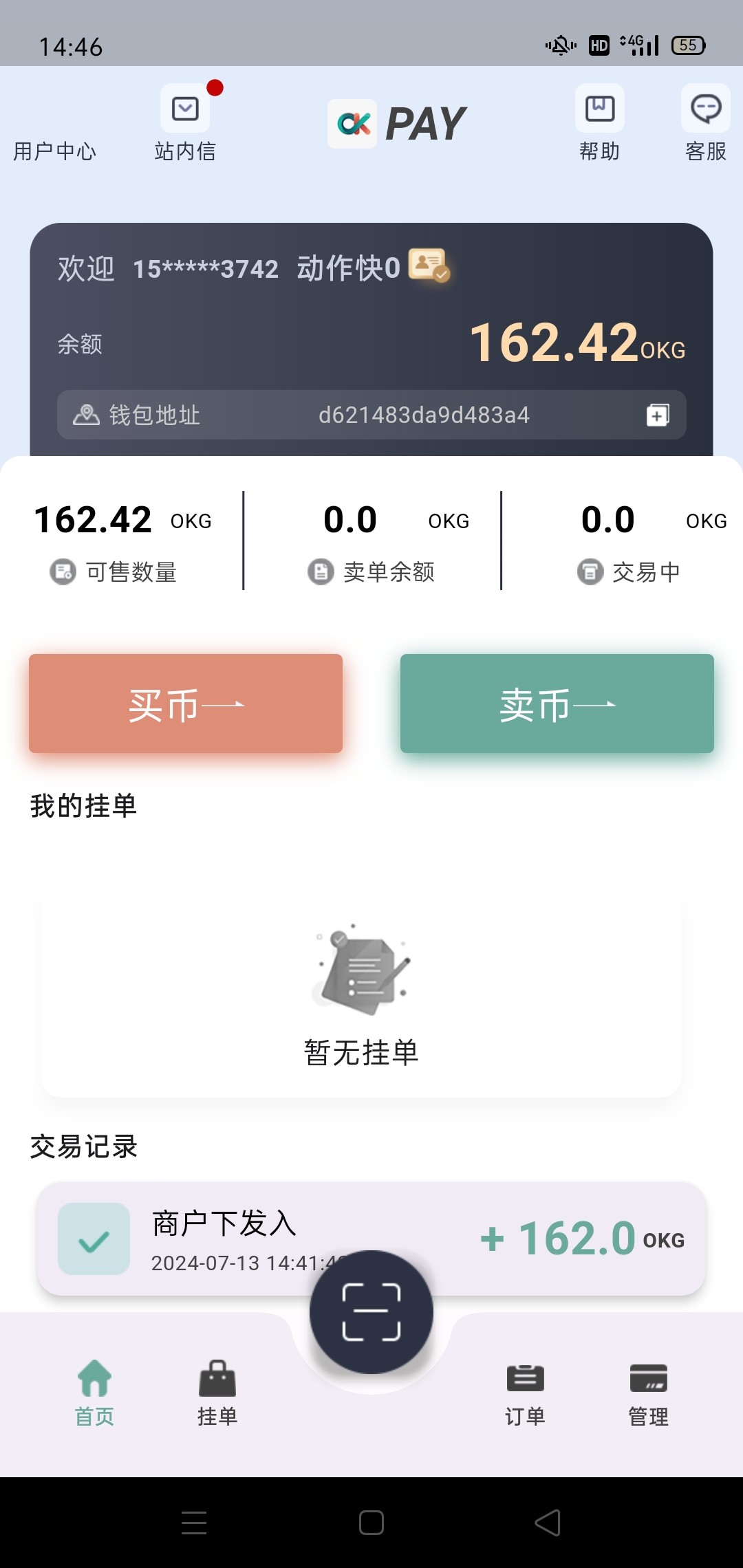Open 用户中心 (User Center)
This screenshot has width=743, height=1568.
point(55,151)
